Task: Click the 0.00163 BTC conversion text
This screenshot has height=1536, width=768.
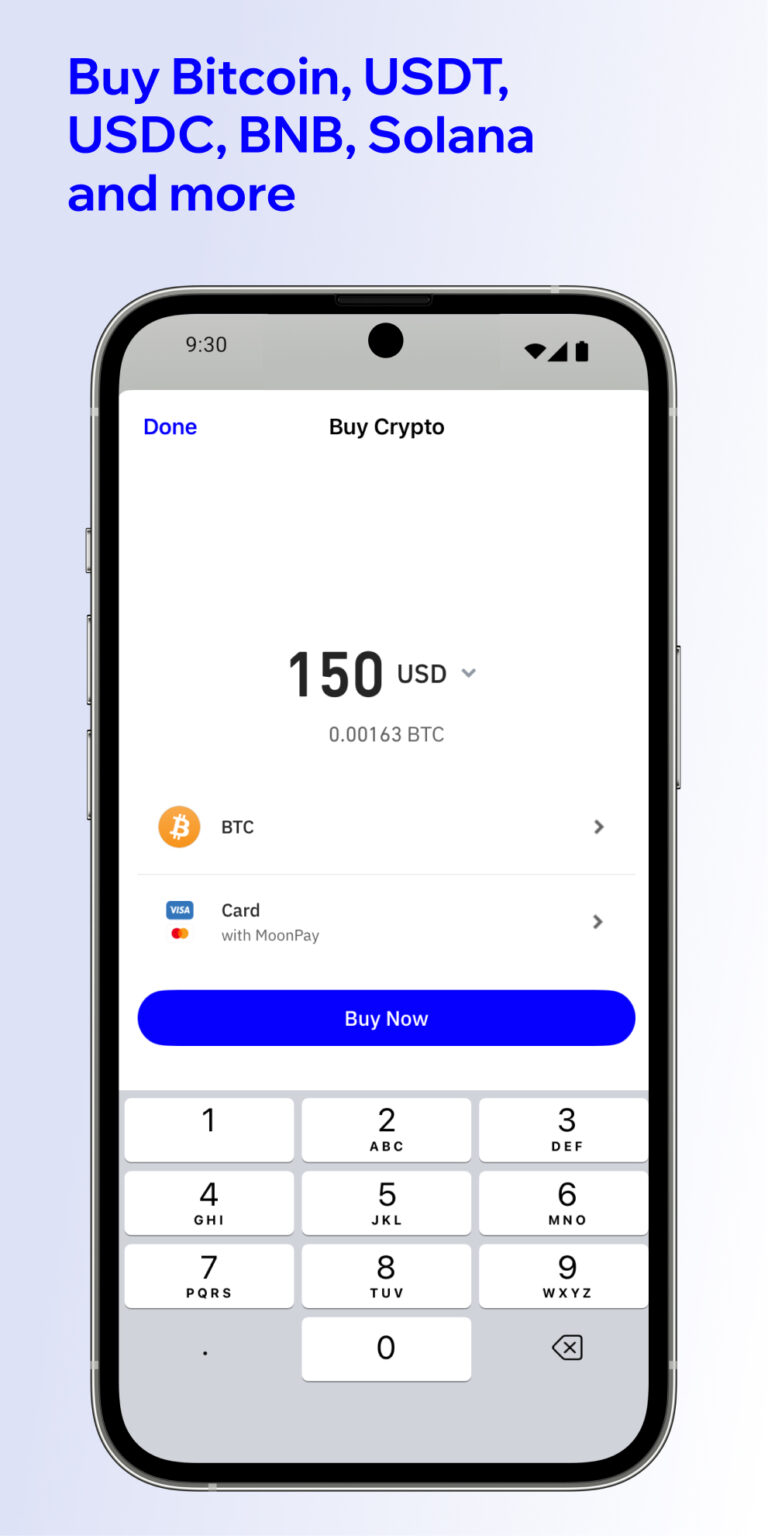Action: pos(386,734)
